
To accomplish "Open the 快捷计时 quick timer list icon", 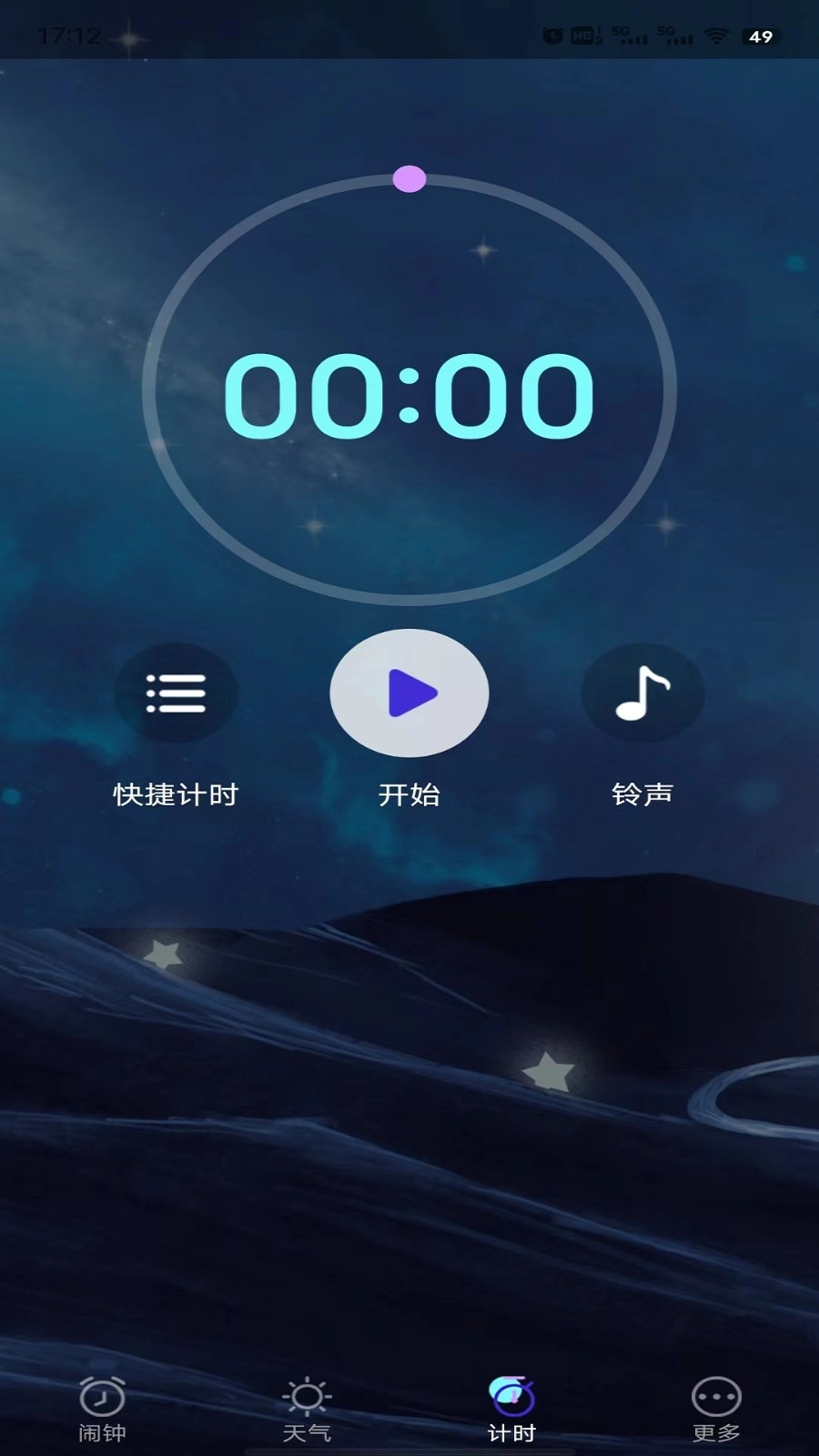I will (x=177, y=693).
